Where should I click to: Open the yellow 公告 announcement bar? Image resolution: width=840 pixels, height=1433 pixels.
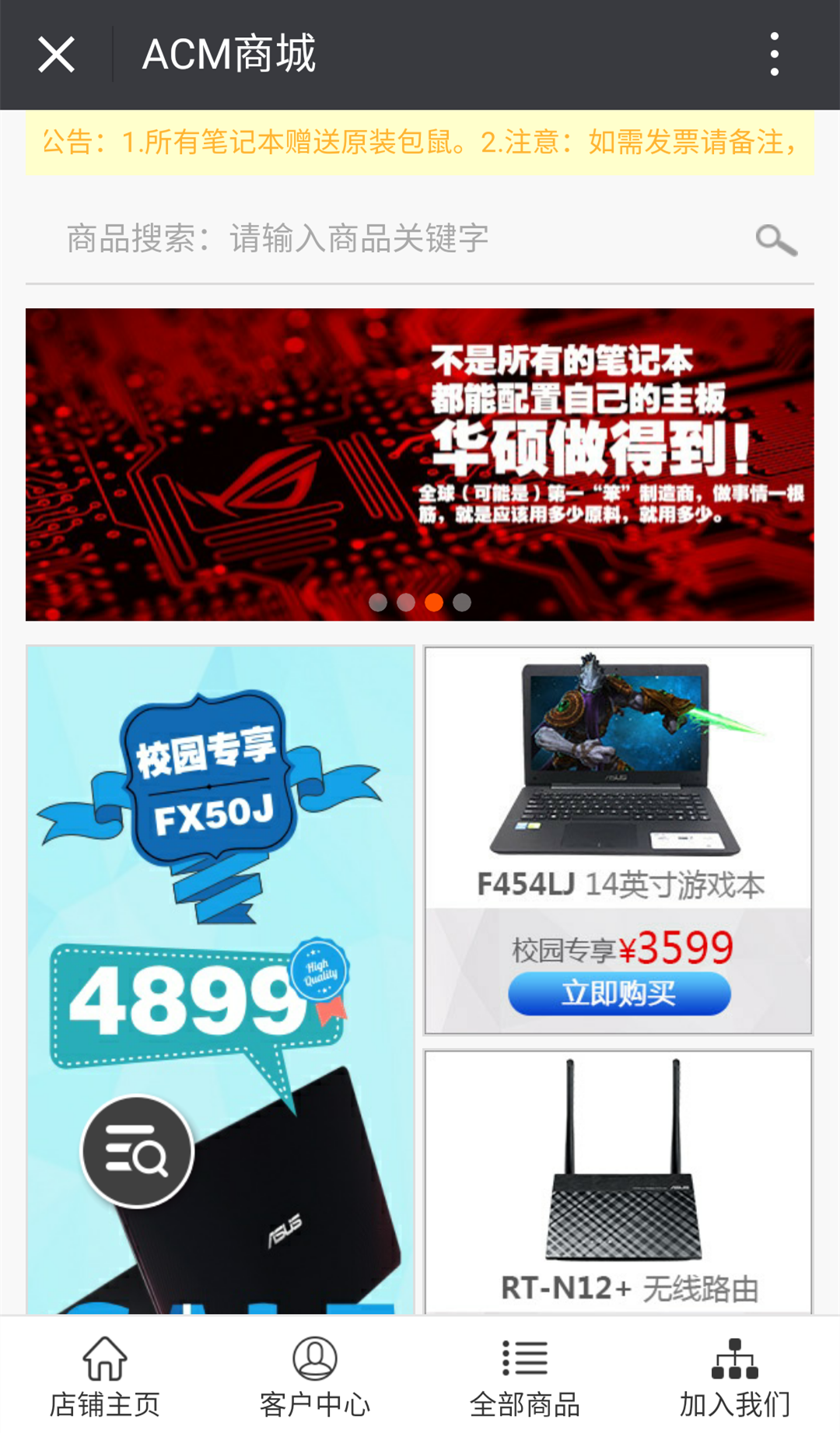pos(420,142)
